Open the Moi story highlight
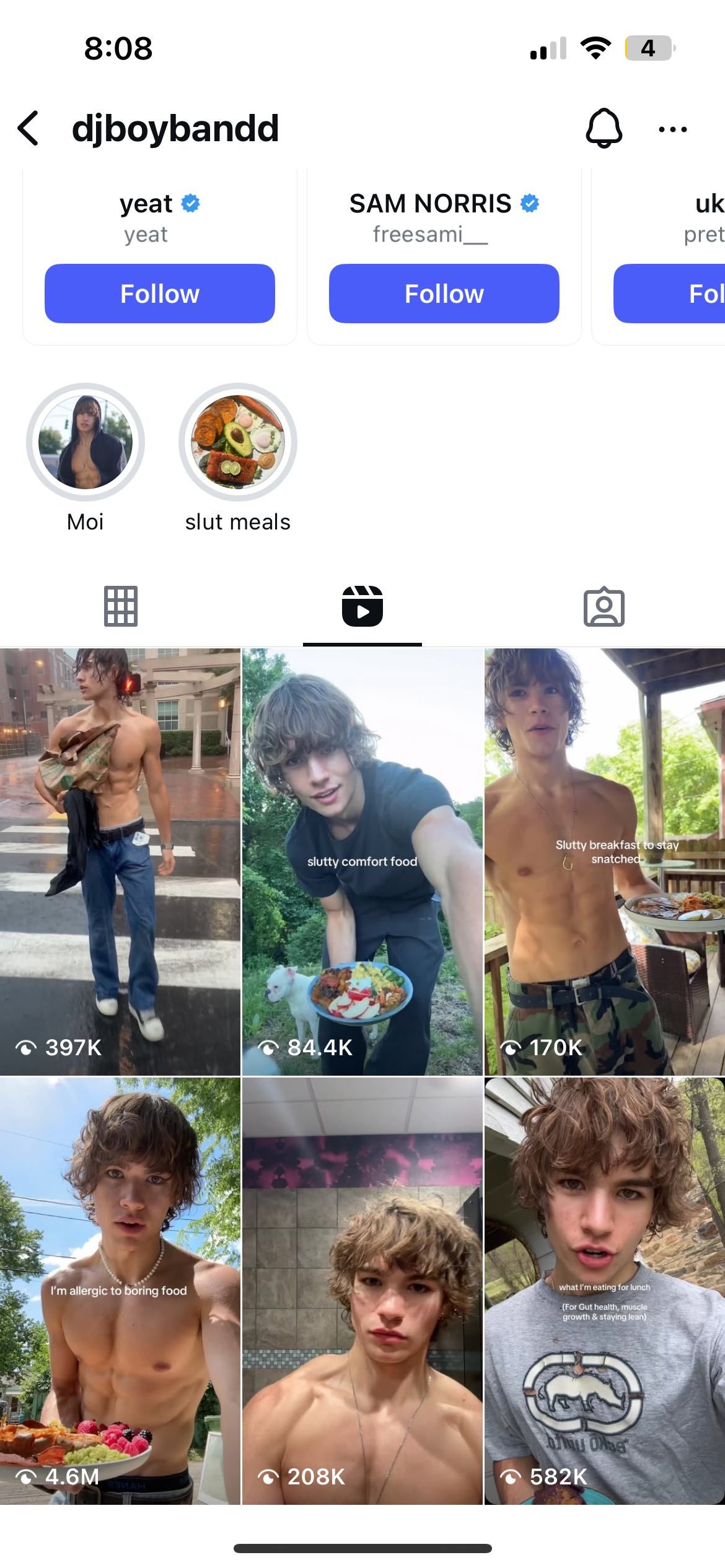 point(86,443)
